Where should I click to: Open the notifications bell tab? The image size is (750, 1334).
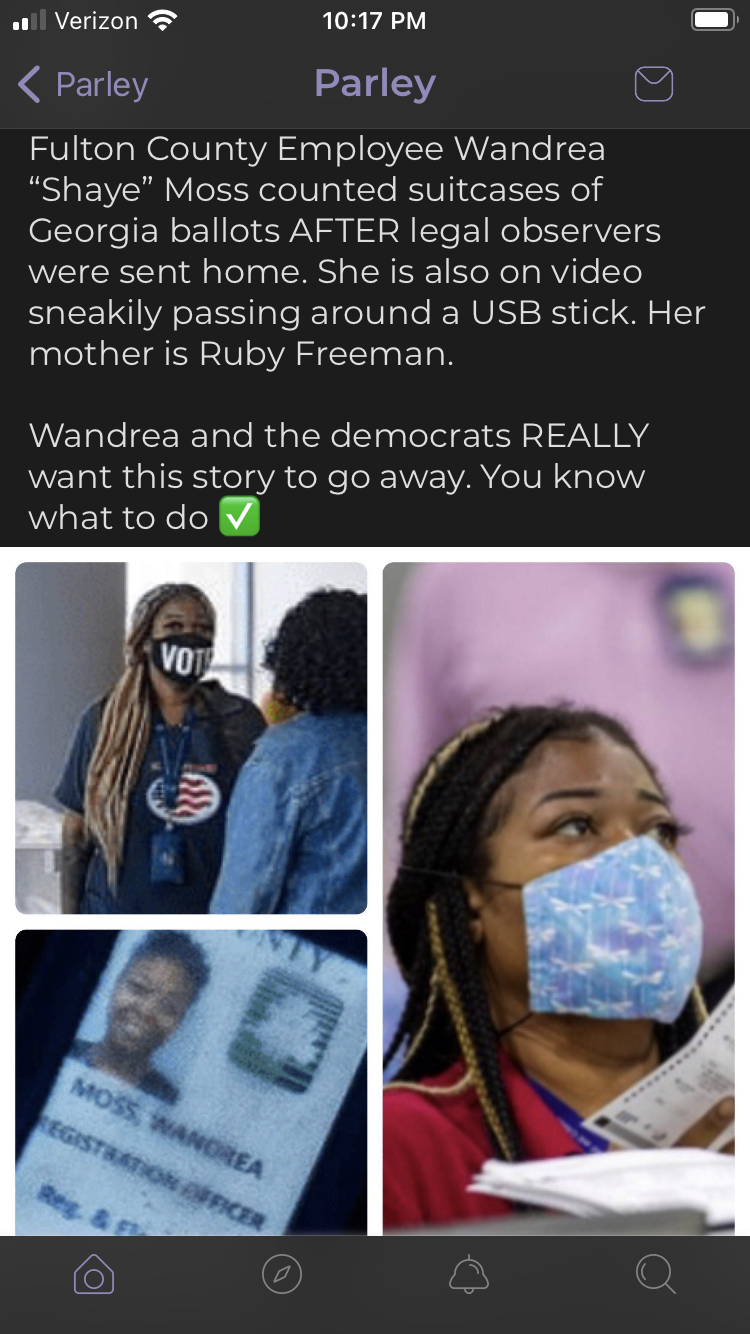click(x=468, y=1275)
